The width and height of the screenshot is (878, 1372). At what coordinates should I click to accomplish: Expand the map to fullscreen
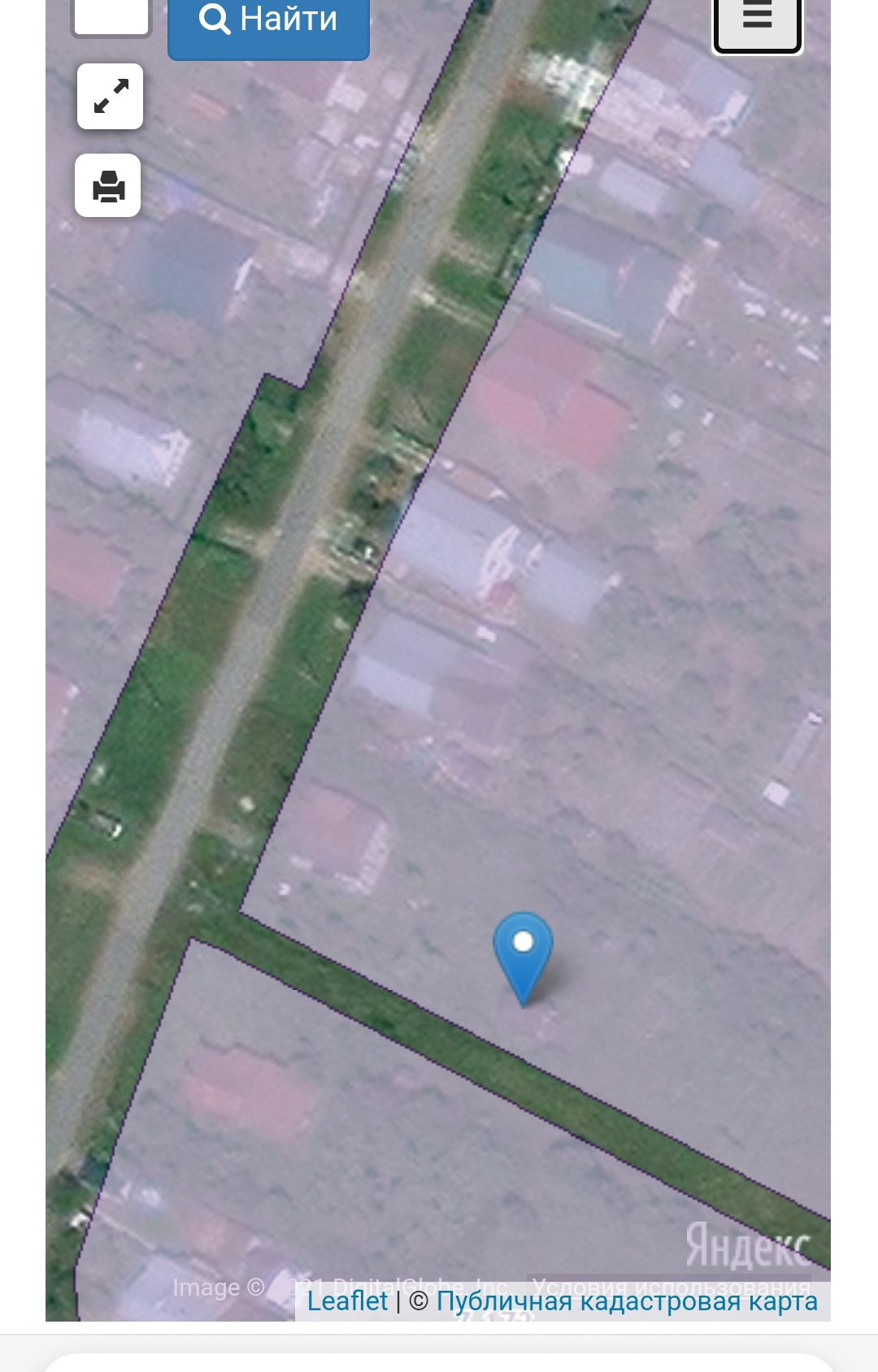click(x=111, y=96)
